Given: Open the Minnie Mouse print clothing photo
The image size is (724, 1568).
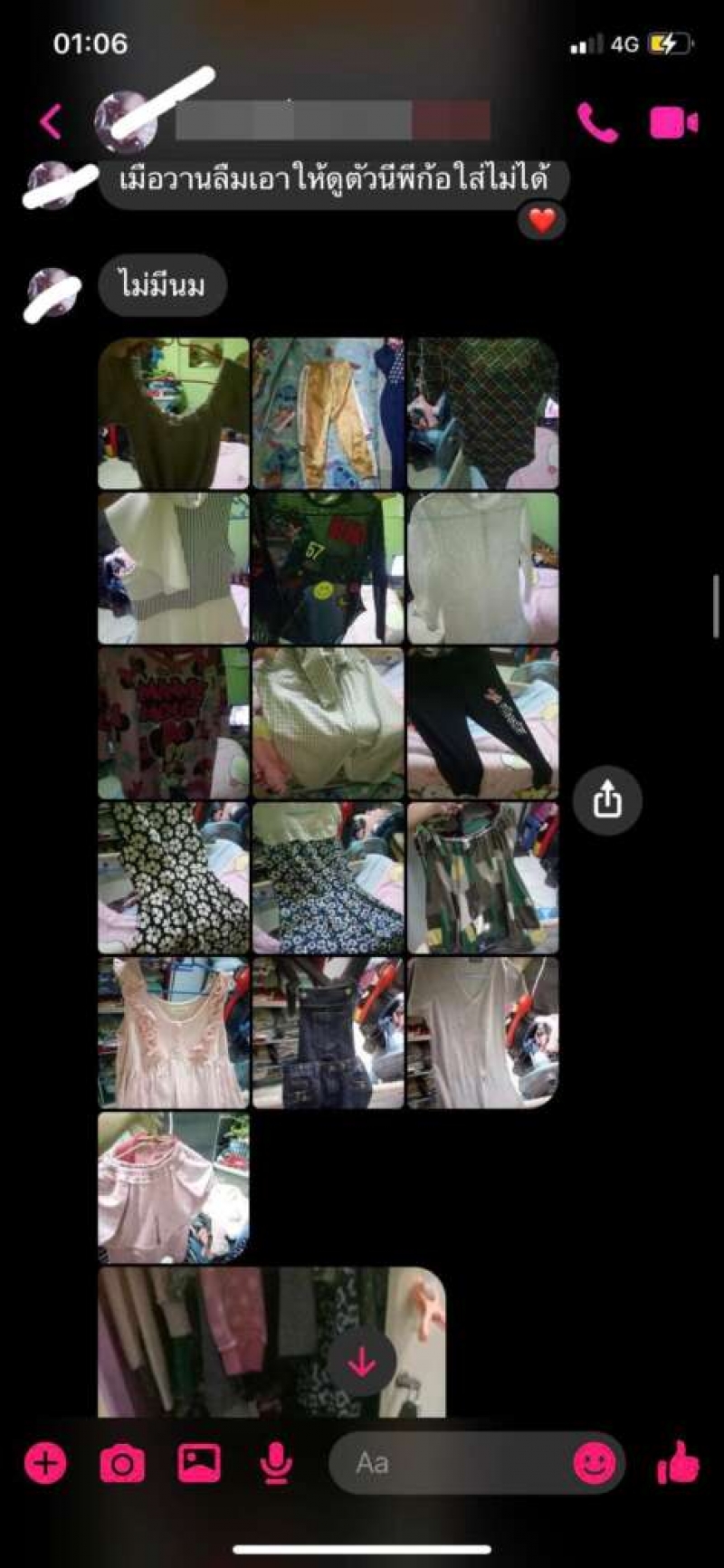Looking at the screenshot, I should point(173,723).
